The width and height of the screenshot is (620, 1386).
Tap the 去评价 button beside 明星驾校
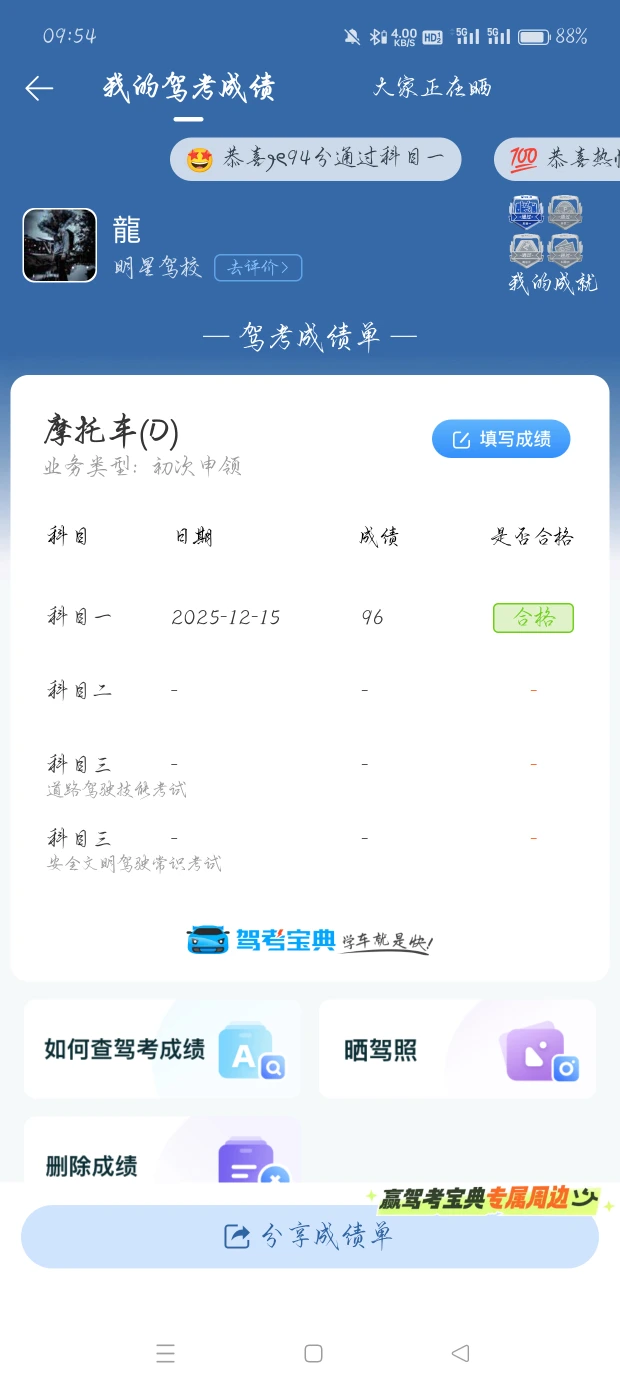click(258, 268)
